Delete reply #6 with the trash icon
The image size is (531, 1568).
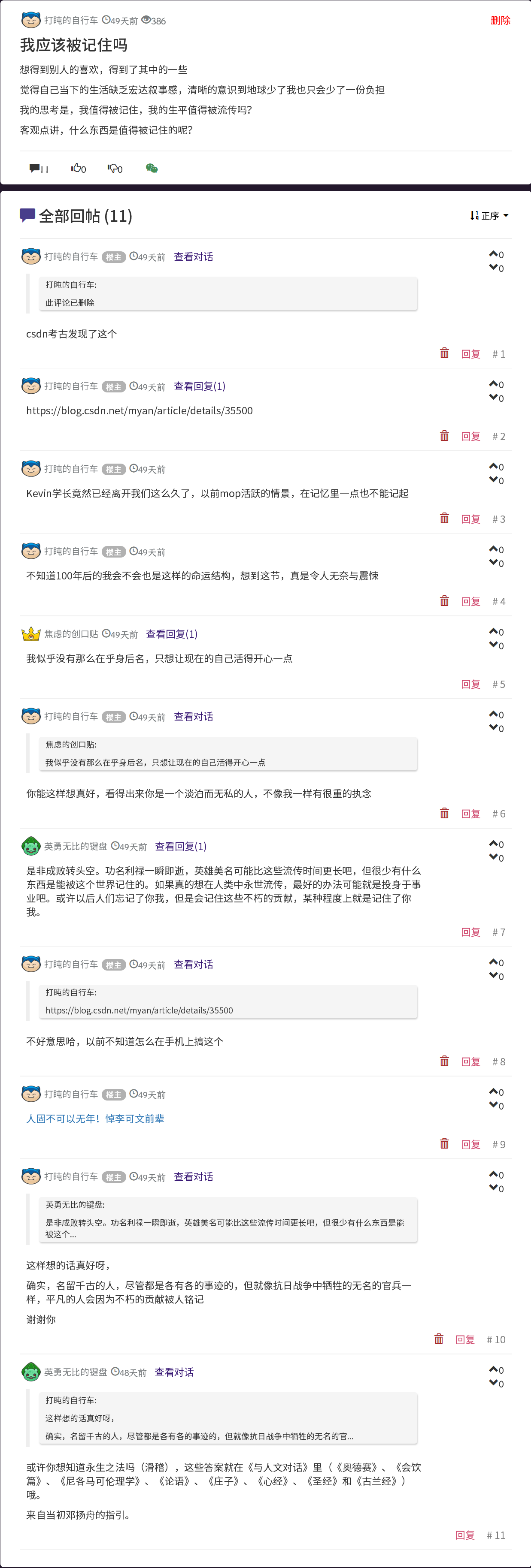click(x=445, y=814)
